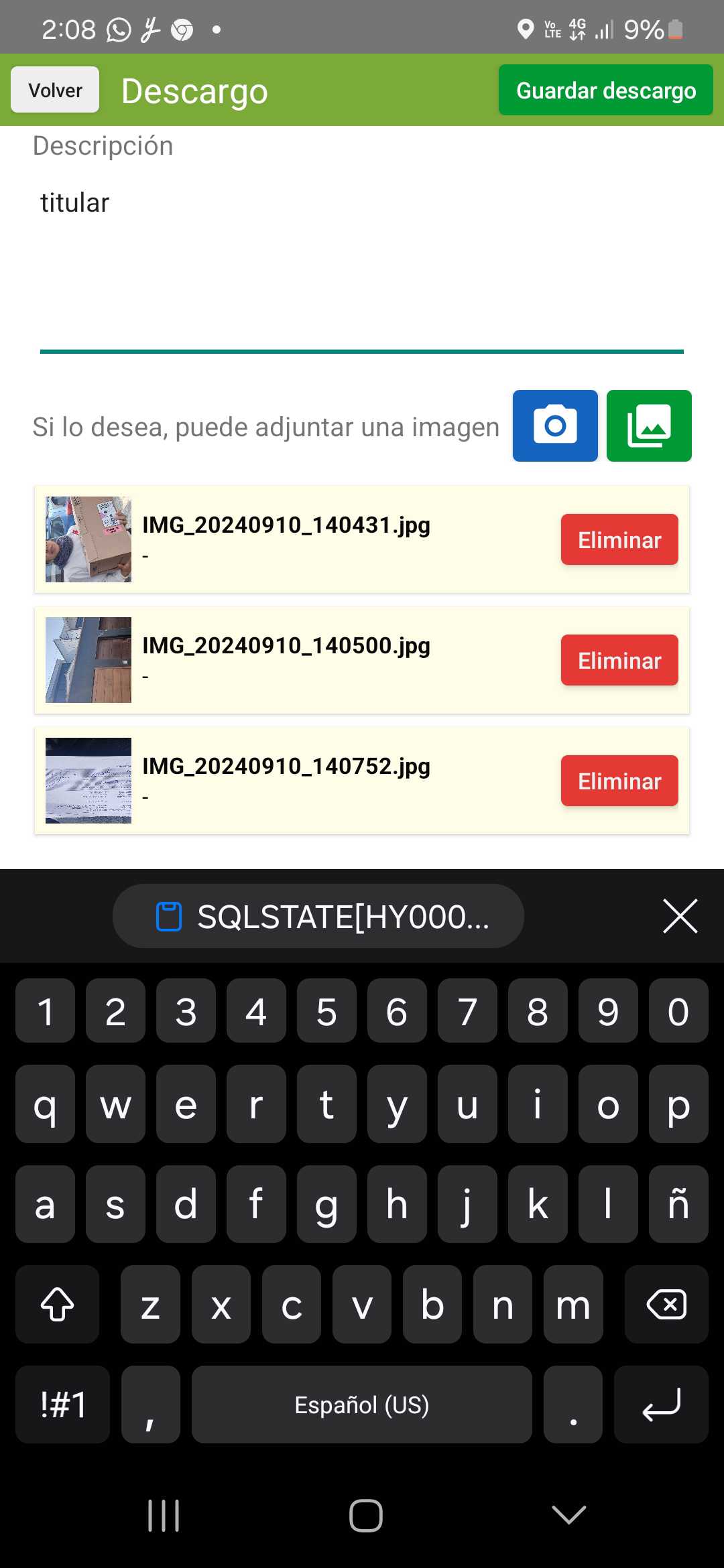Viewport: 724px width, 1568px height.
Task: Open thumbnail of IMG_20240910_140431.jpg
Action: 88,539
